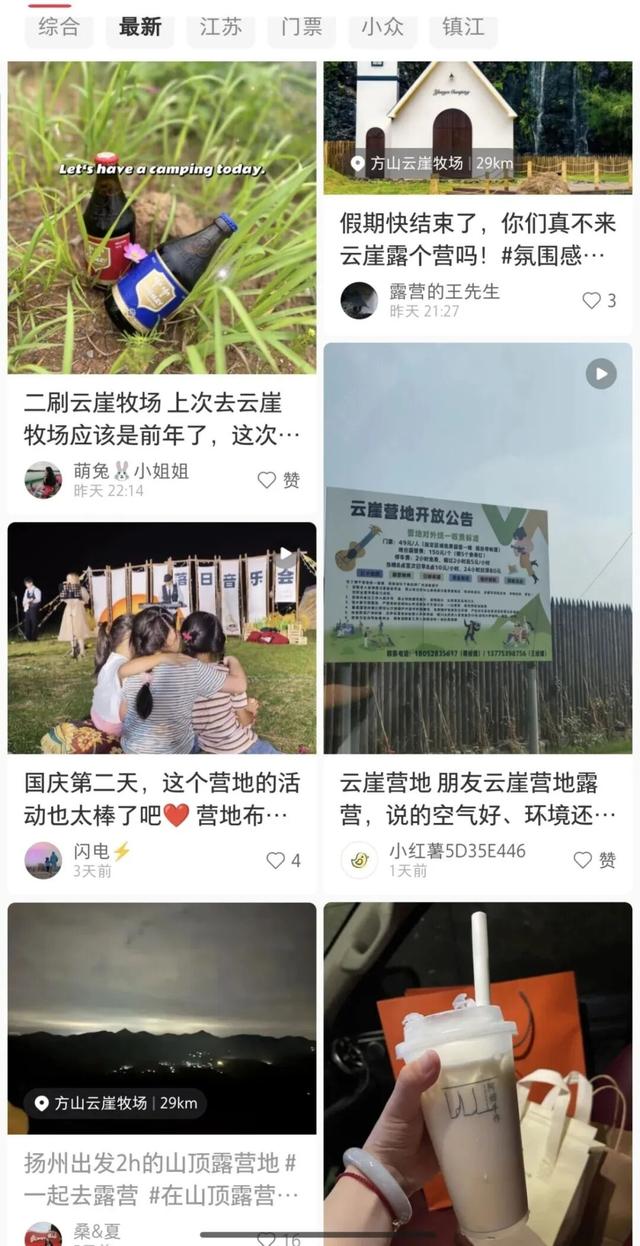The width and height of the screenshot is (640, 1246).
Task: Apply the 镇江 filter chip
Action: tap(464, 27)
